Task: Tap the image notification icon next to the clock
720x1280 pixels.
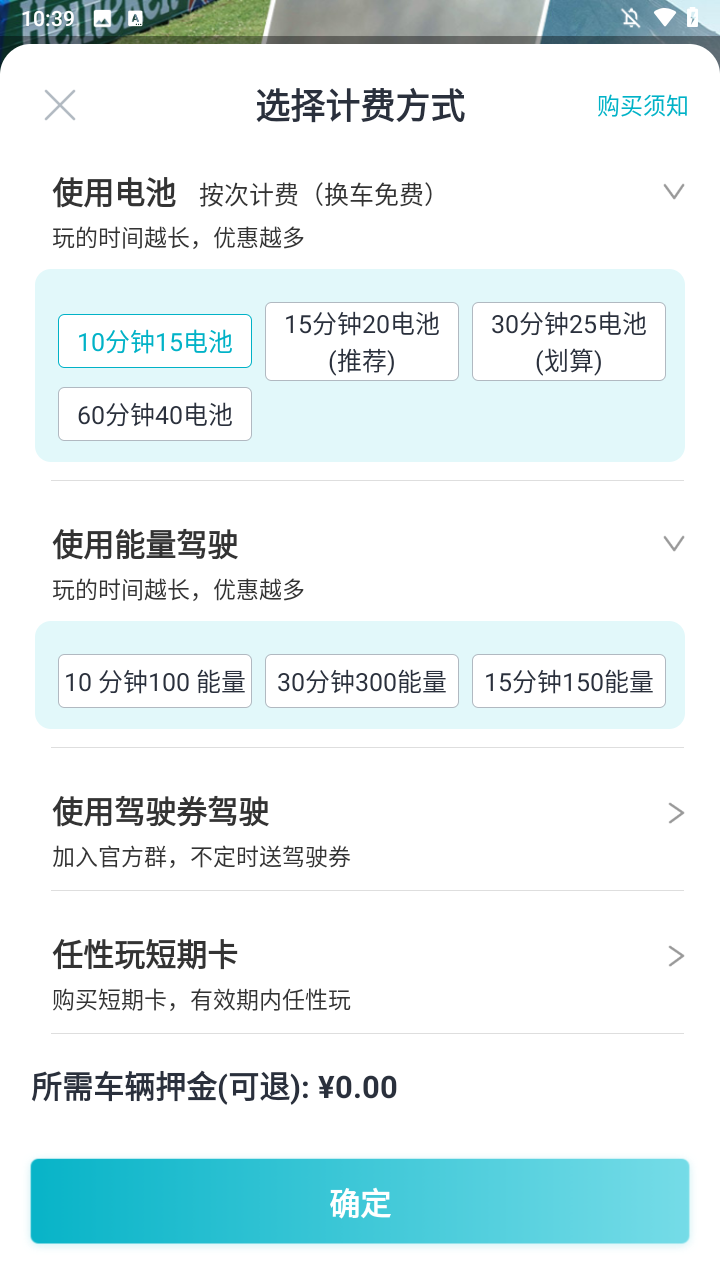Action: point(101,17)
